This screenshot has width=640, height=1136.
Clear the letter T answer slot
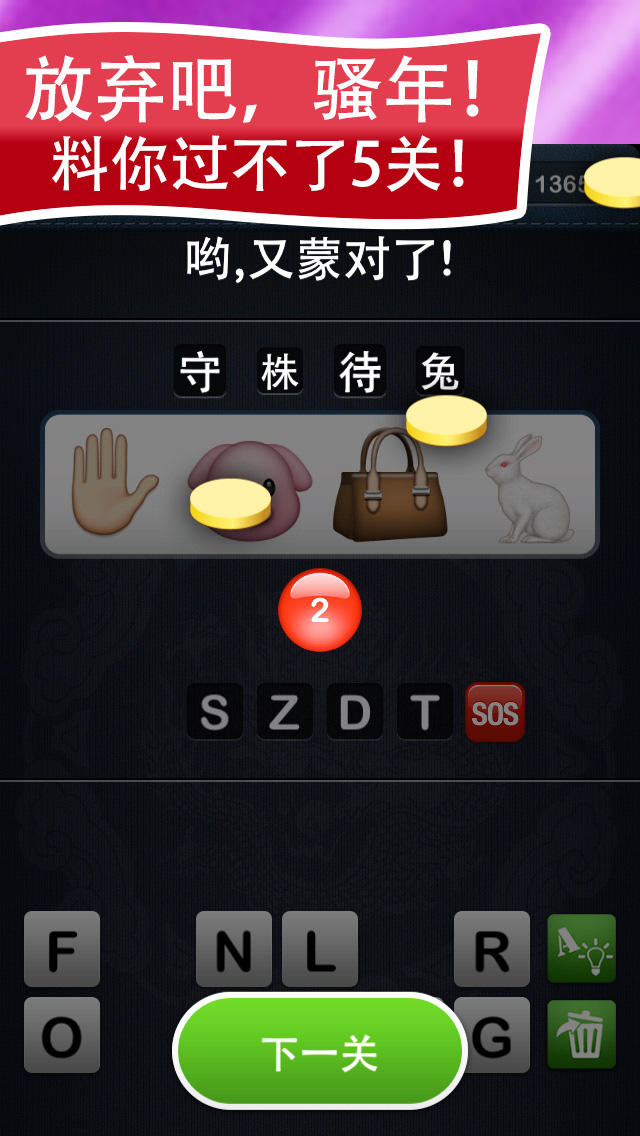pyautogui.click(x=425, y=712)
